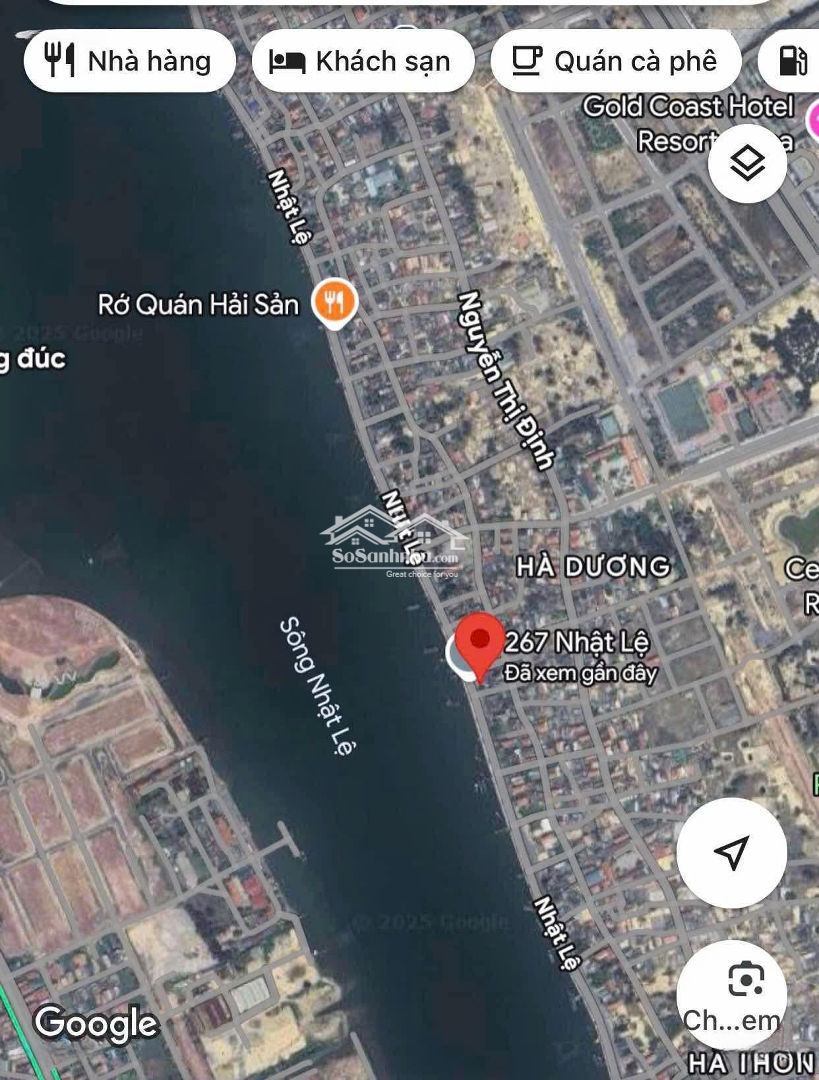This screenshot has height=1080, width=819.
Task: Open the Rớ Quán Hải Sản marker
Action: tap(334, 302)
